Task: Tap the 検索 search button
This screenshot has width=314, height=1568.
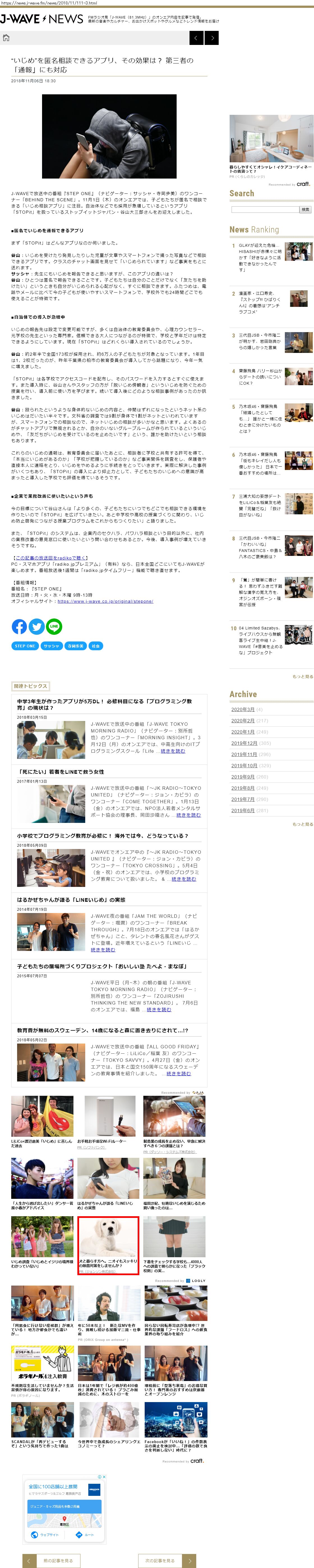Action: coord(306,209)
